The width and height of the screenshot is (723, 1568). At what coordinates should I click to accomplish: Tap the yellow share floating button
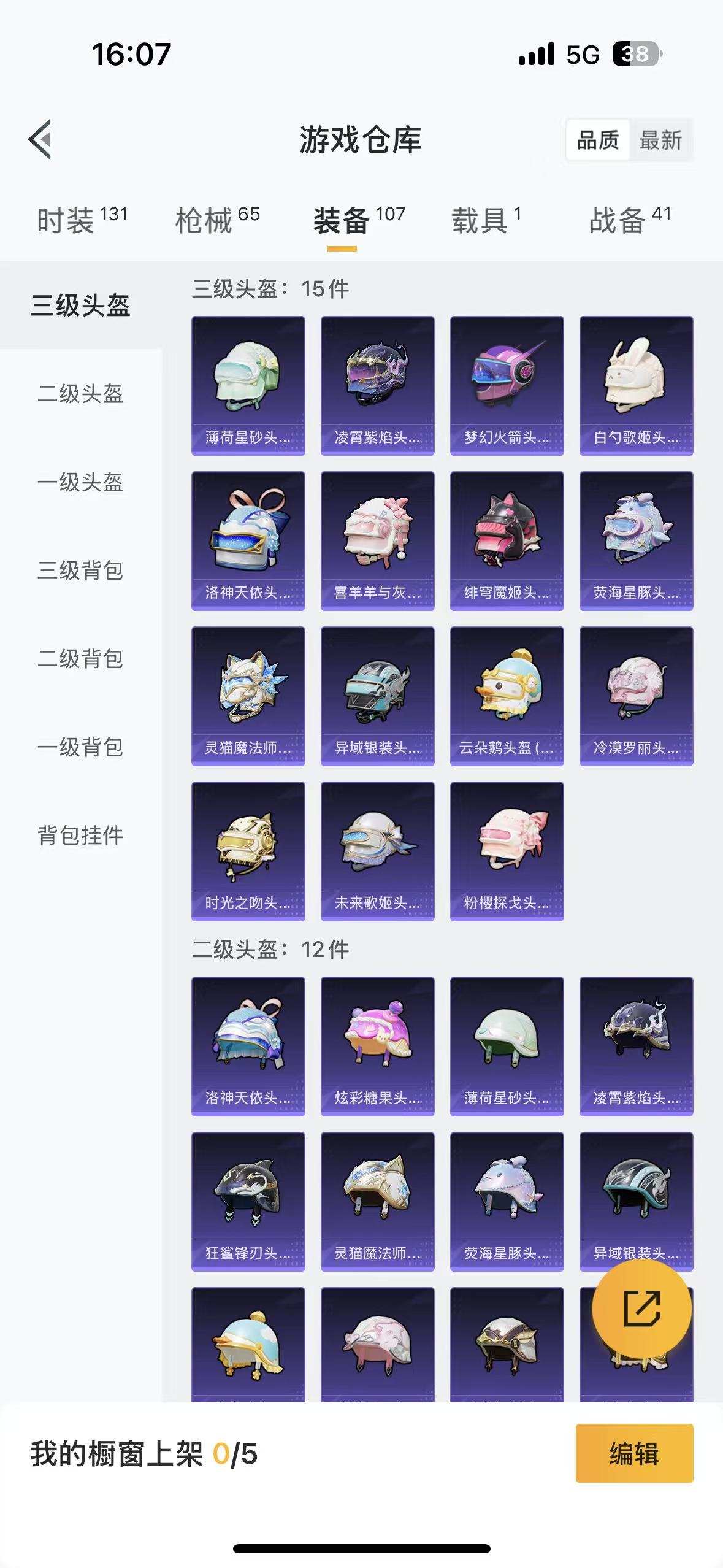click(641, 1308)
